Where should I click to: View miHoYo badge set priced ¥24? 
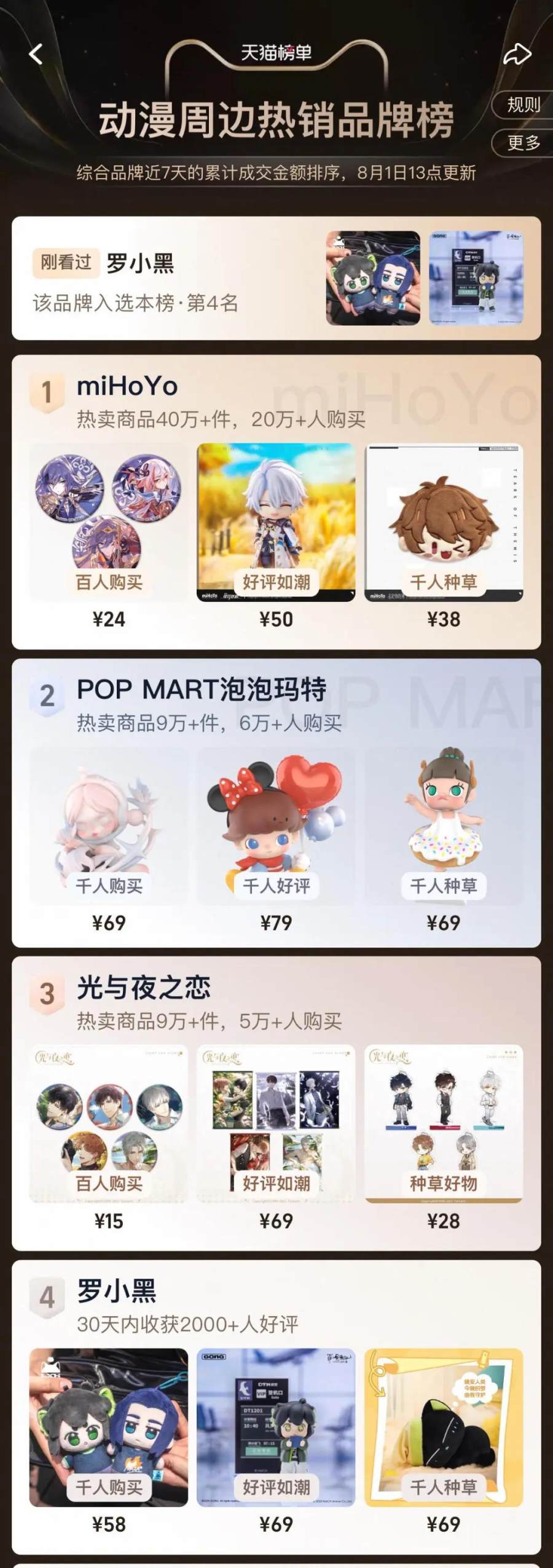[x=109, y=522]
